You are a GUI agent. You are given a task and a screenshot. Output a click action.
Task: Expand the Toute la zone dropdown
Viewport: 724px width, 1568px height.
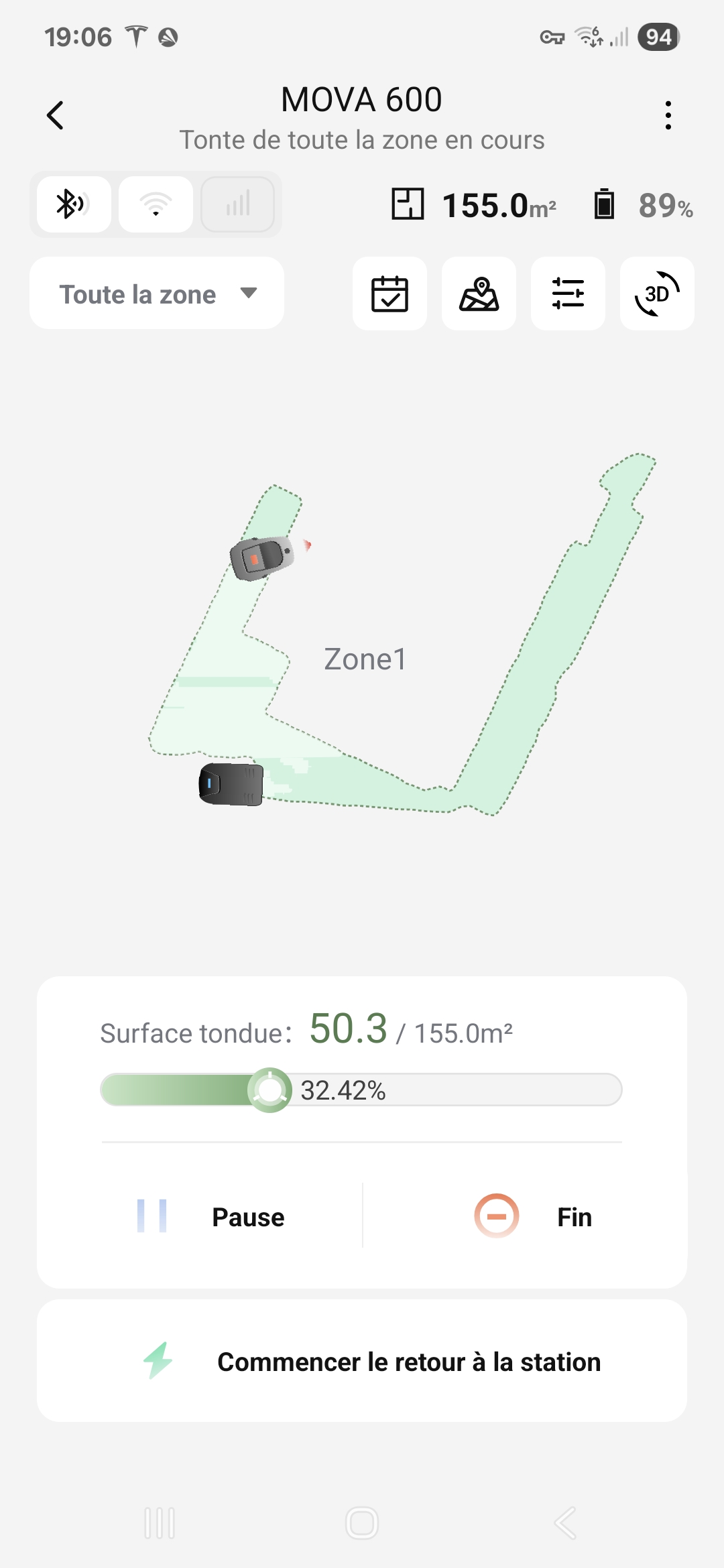coord(157,293)
